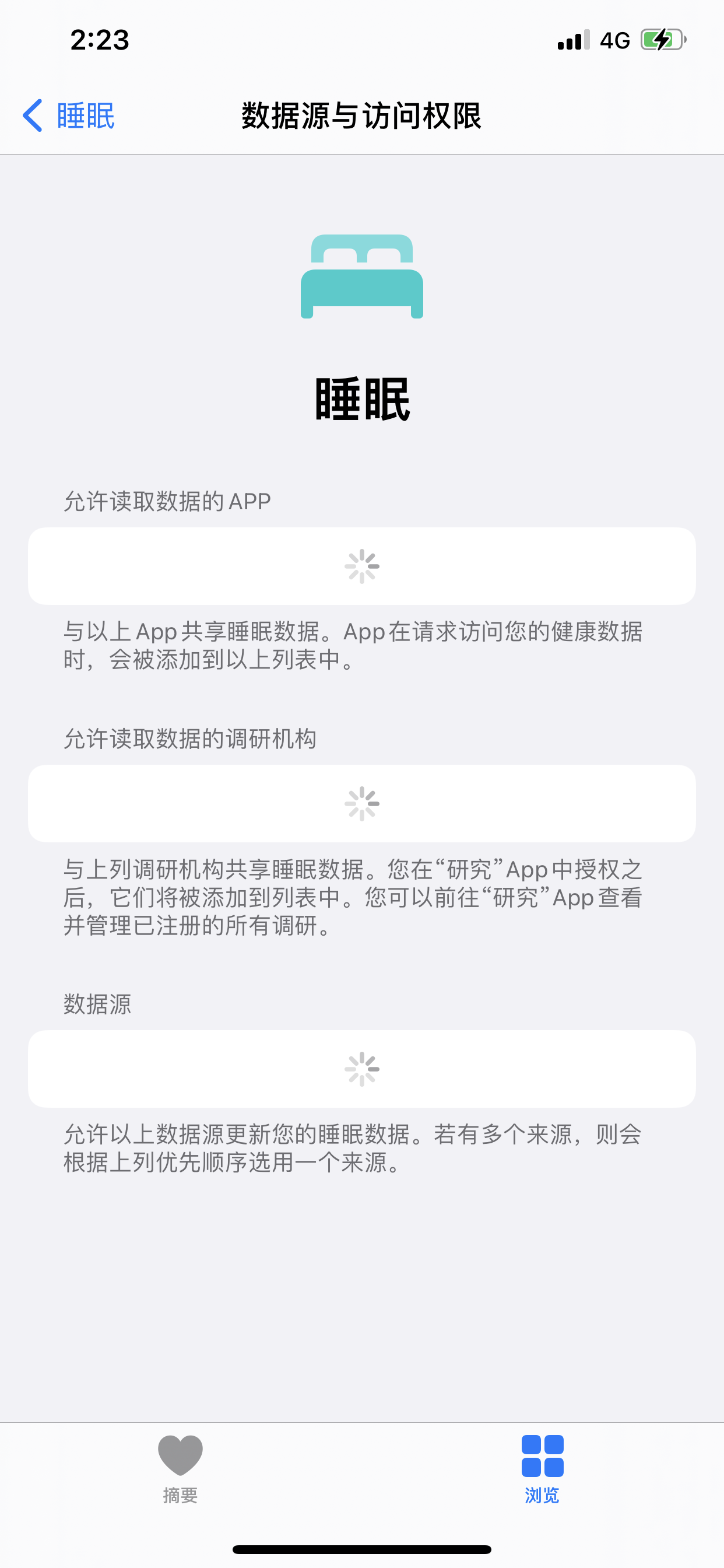Go back to 睡眠 page
The image size is (724, 1568).
(69, 116)
